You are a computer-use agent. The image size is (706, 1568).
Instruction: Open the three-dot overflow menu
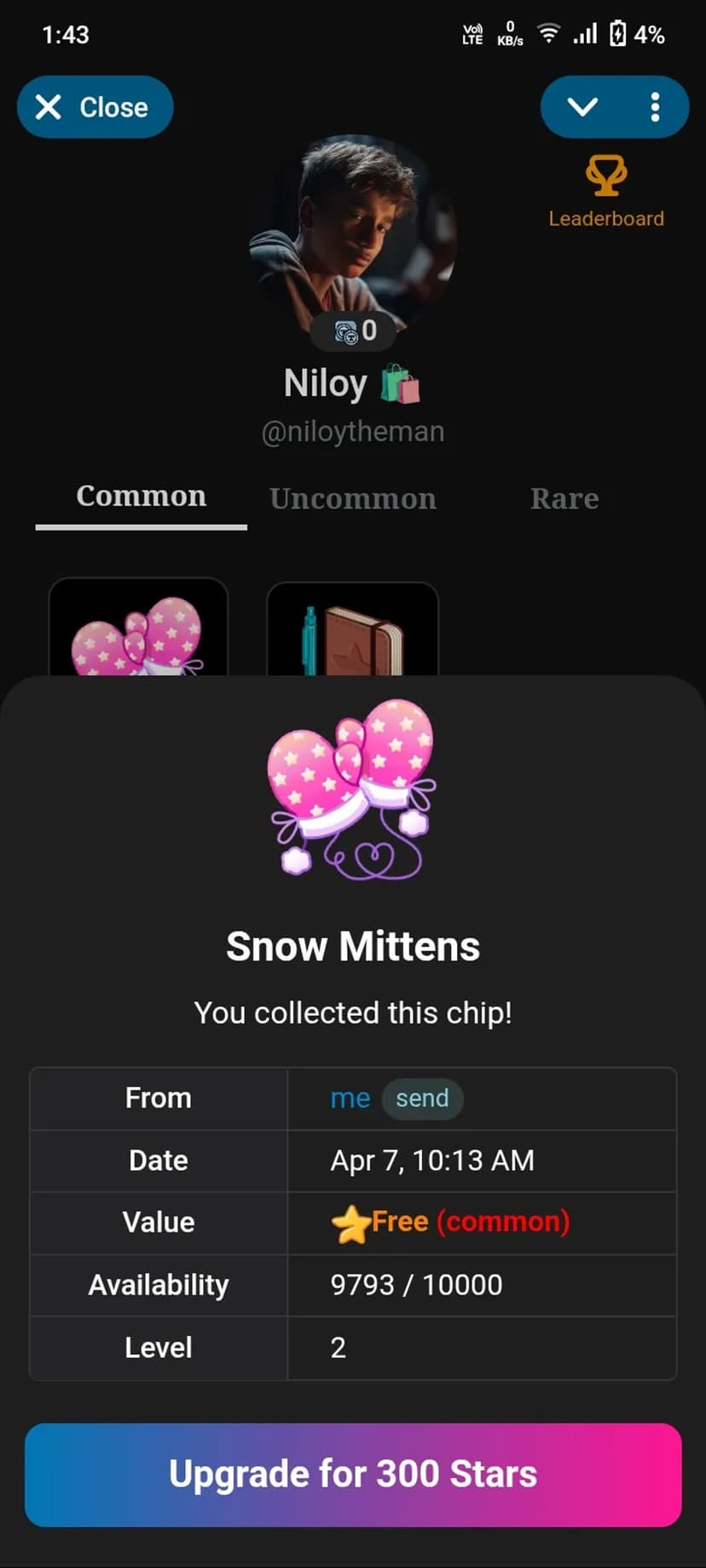(654, 107)
